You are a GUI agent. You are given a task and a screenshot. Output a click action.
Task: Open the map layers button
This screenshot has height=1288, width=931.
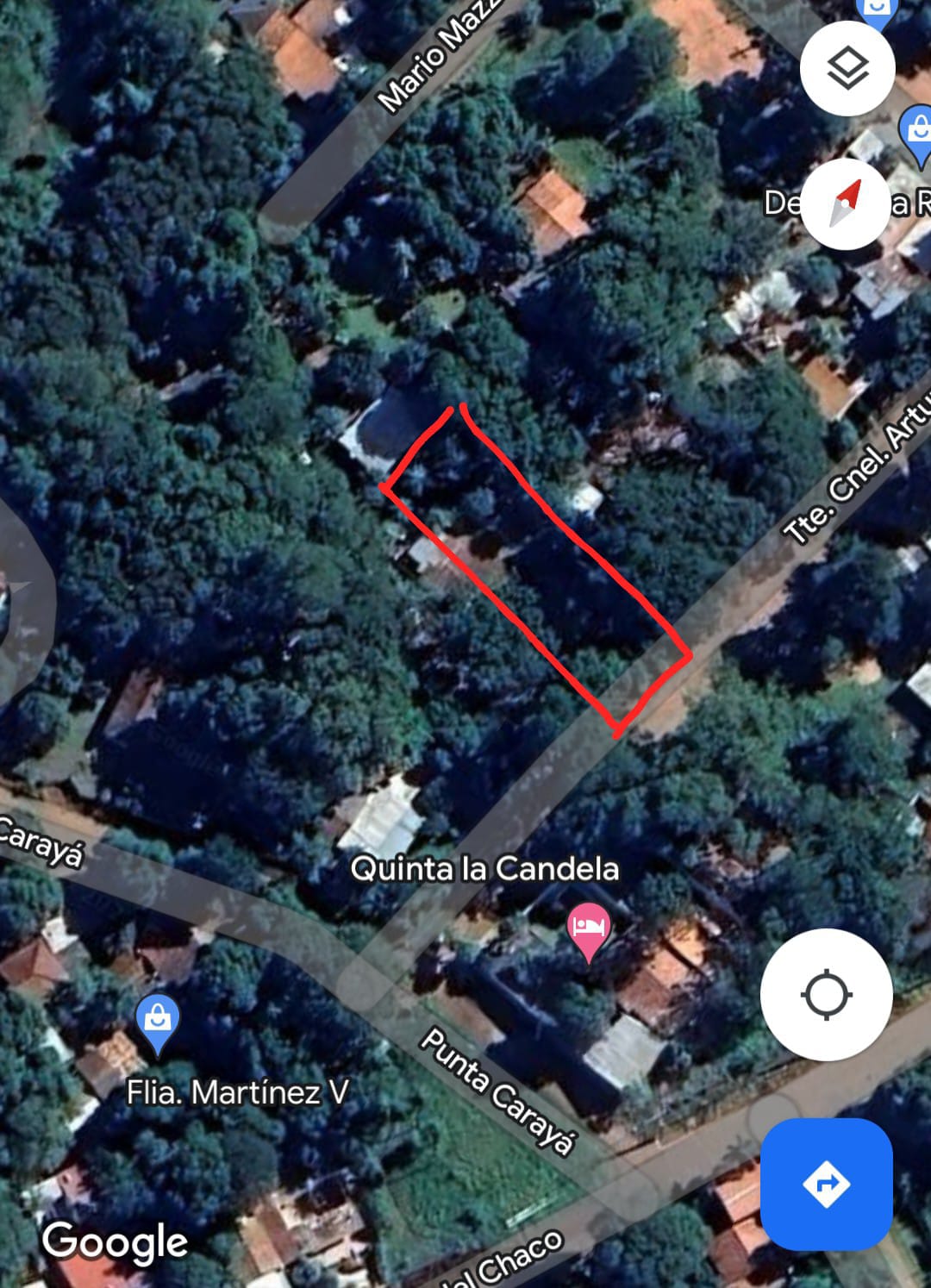pyautogui.click(x=847, y=70)
